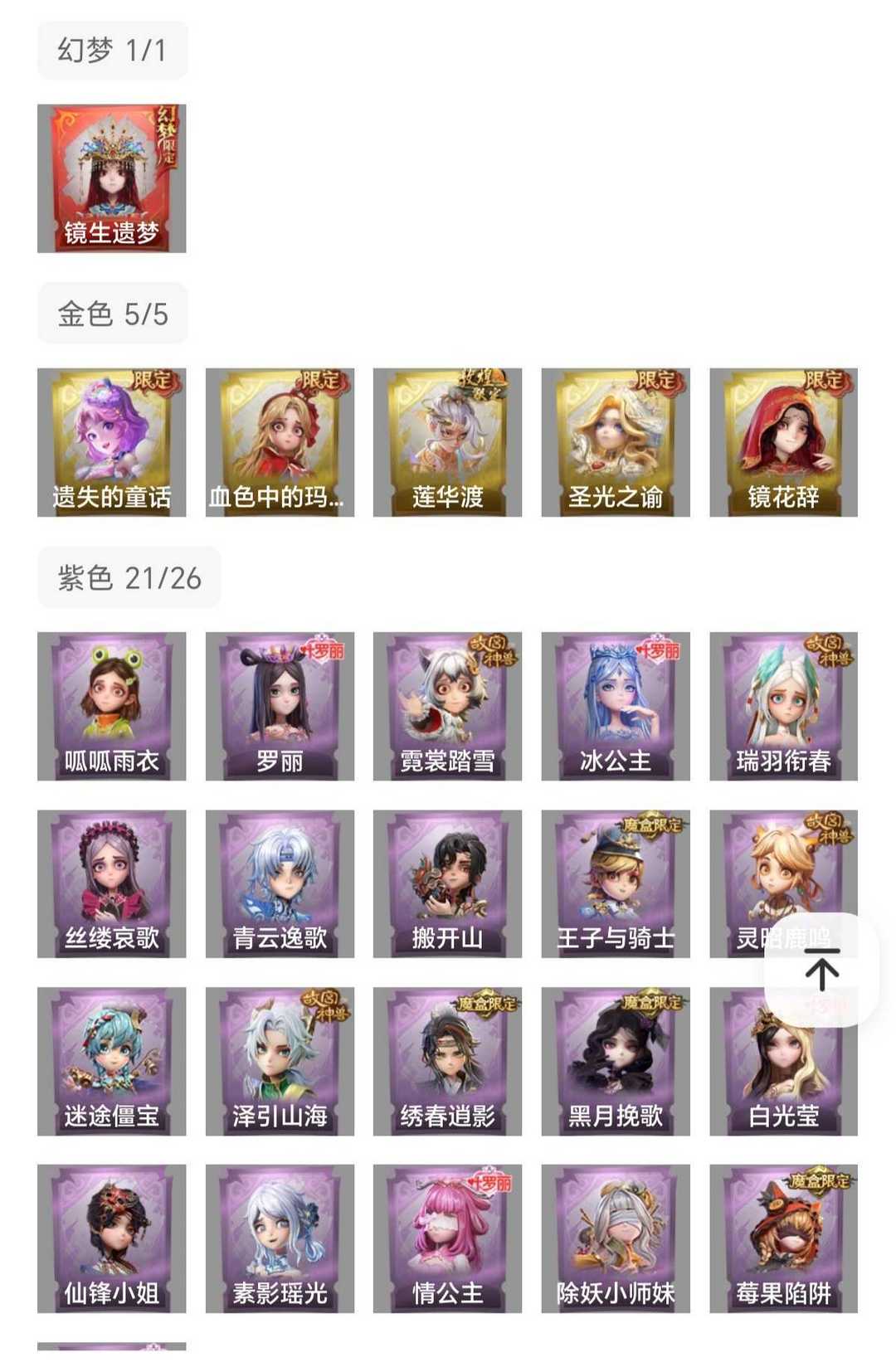The width and height of the screenshot is (896, 1372).
Task: Select the 罗丽 skin tile
Action: coord(280,706)
